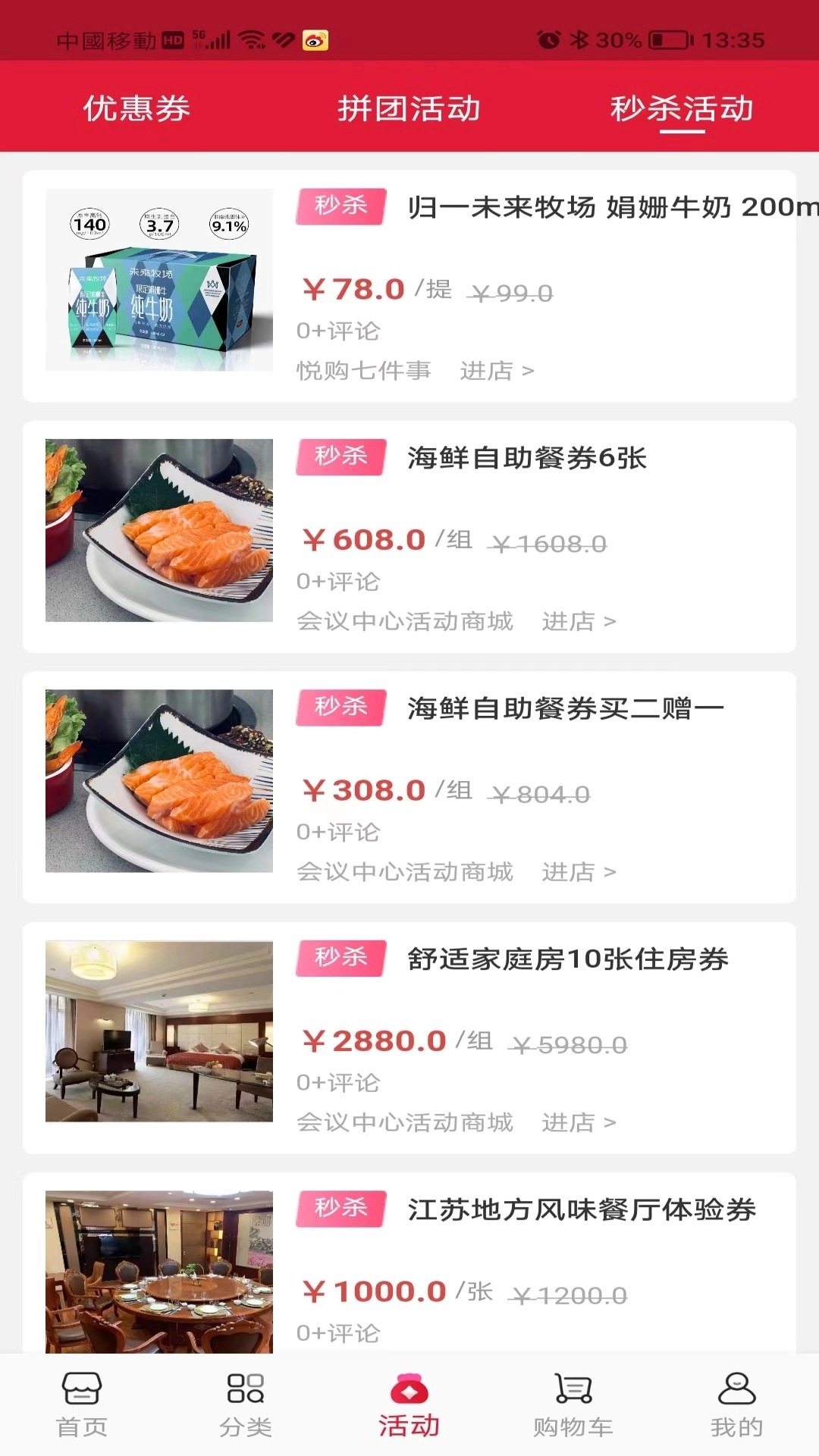Click the 秒杀 badge on the family room coupon
819x1456 pixels.
339,959
